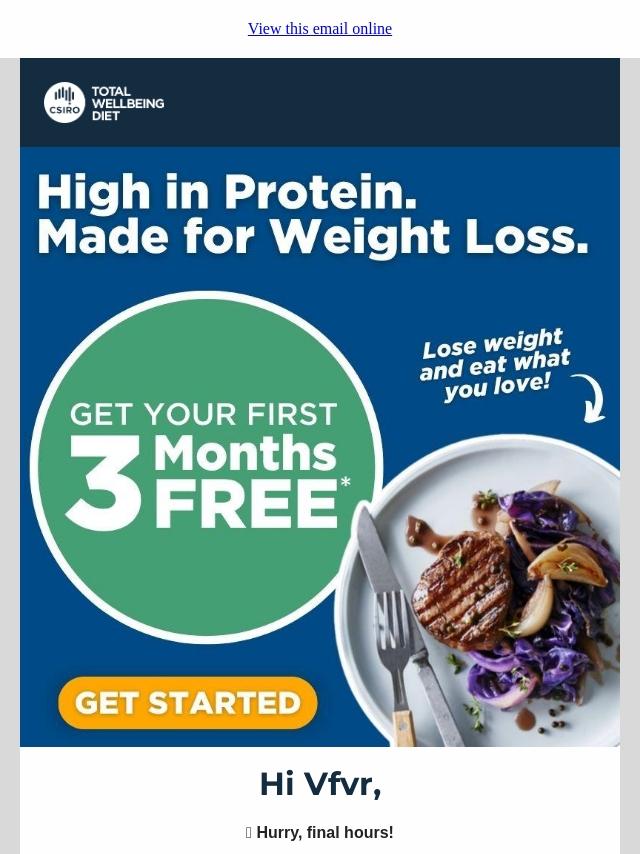640x854 pixels.
Task: Open the View this email online link
Action: point(320,29)
